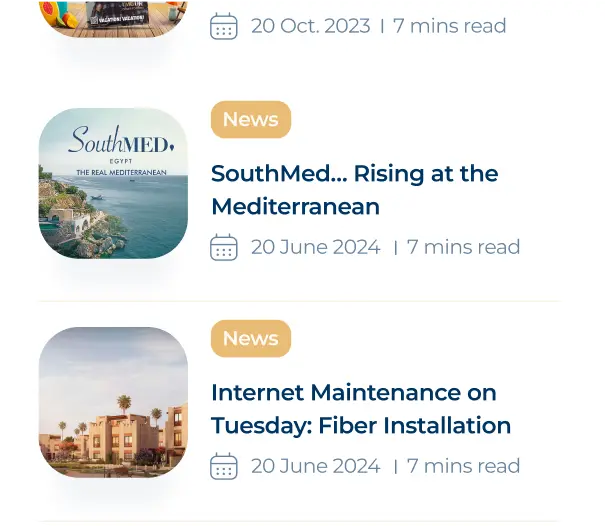Viewport: 605px width, 526px height.
Task: Select the News tag above Internet Maintenance headline
Action: click(x=250, y=339)
